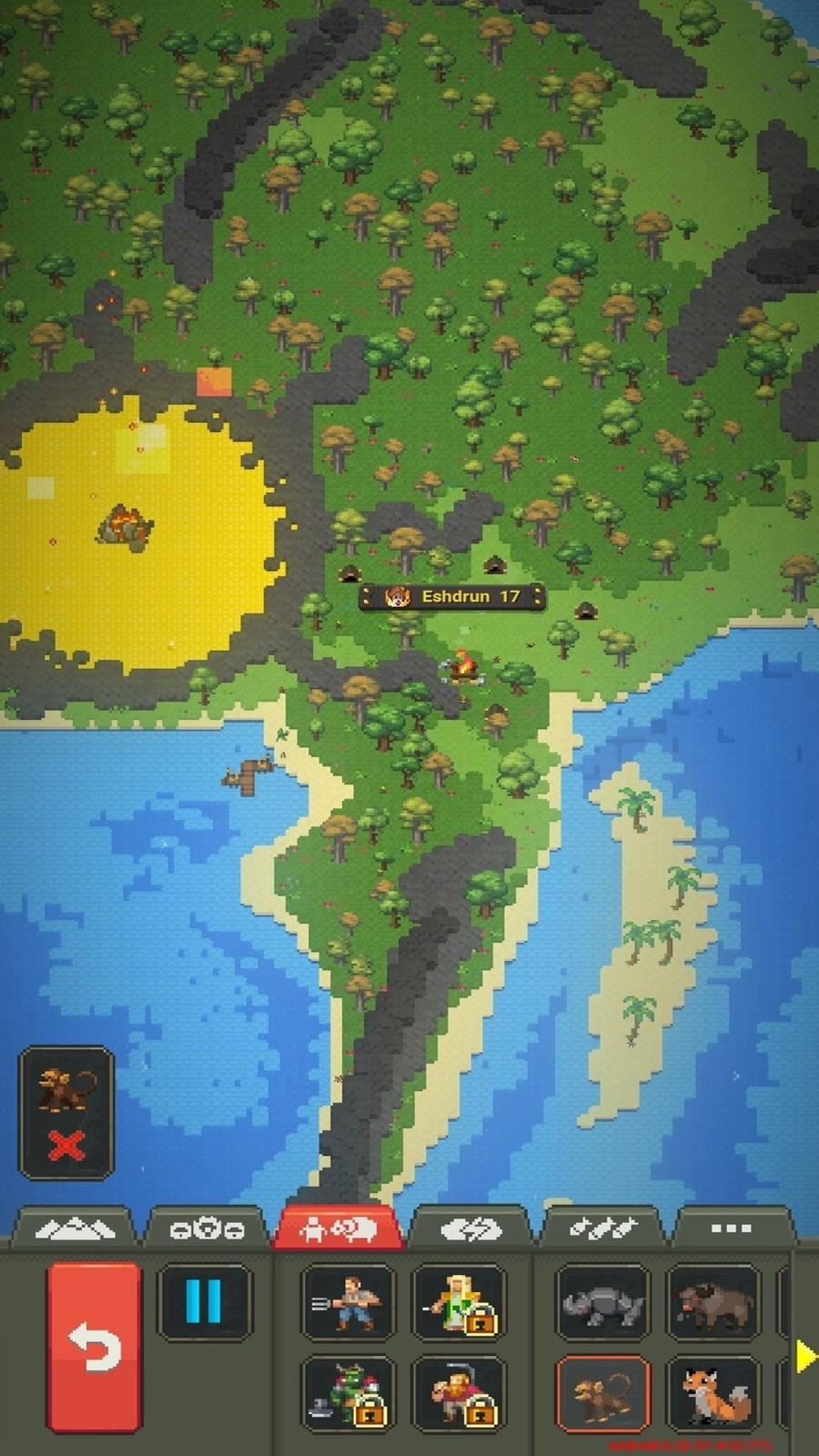Select the rhino spawn tool

tap(602, 1302)
